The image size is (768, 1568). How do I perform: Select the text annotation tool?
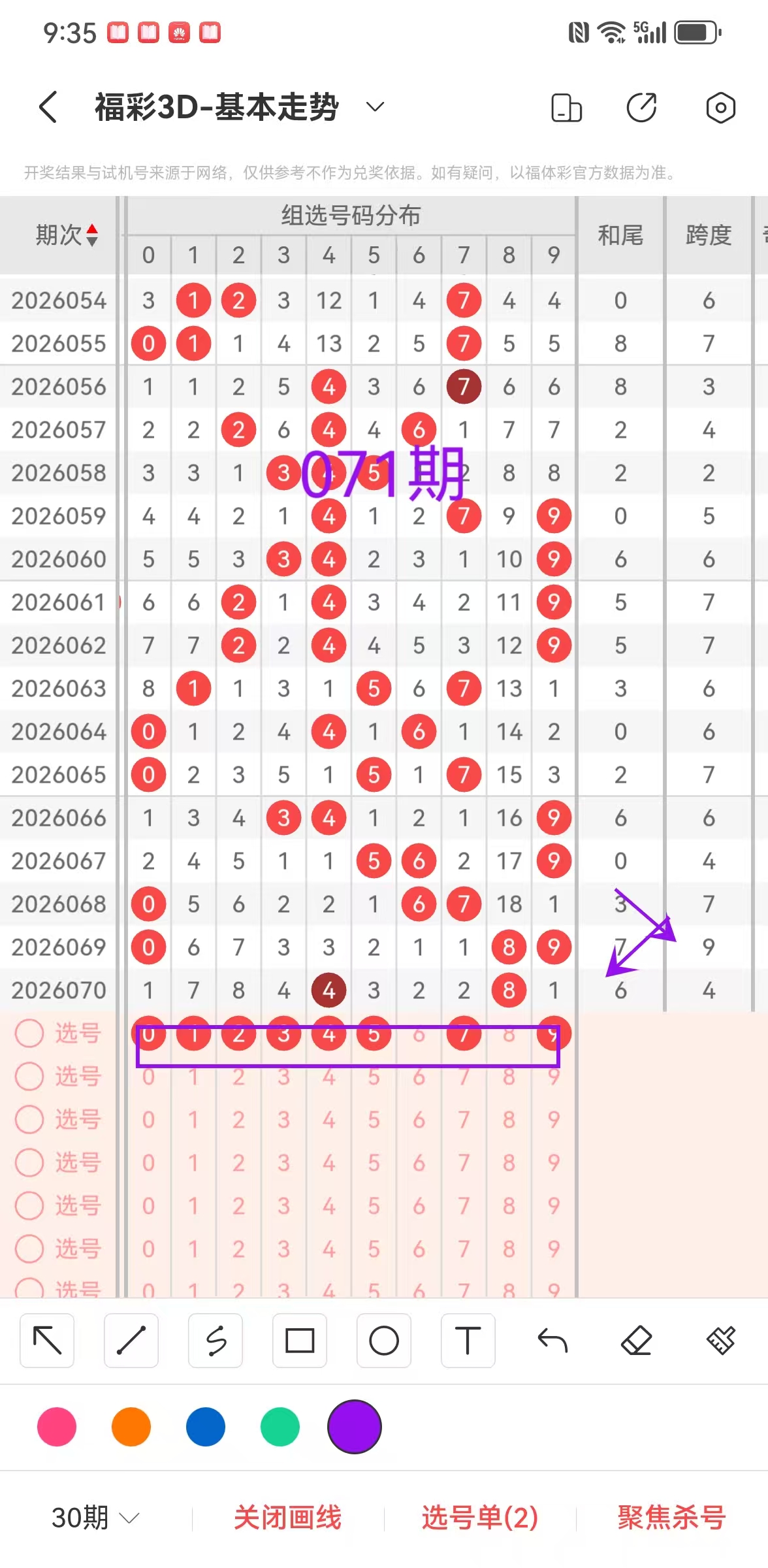(x=468, y=1341)
